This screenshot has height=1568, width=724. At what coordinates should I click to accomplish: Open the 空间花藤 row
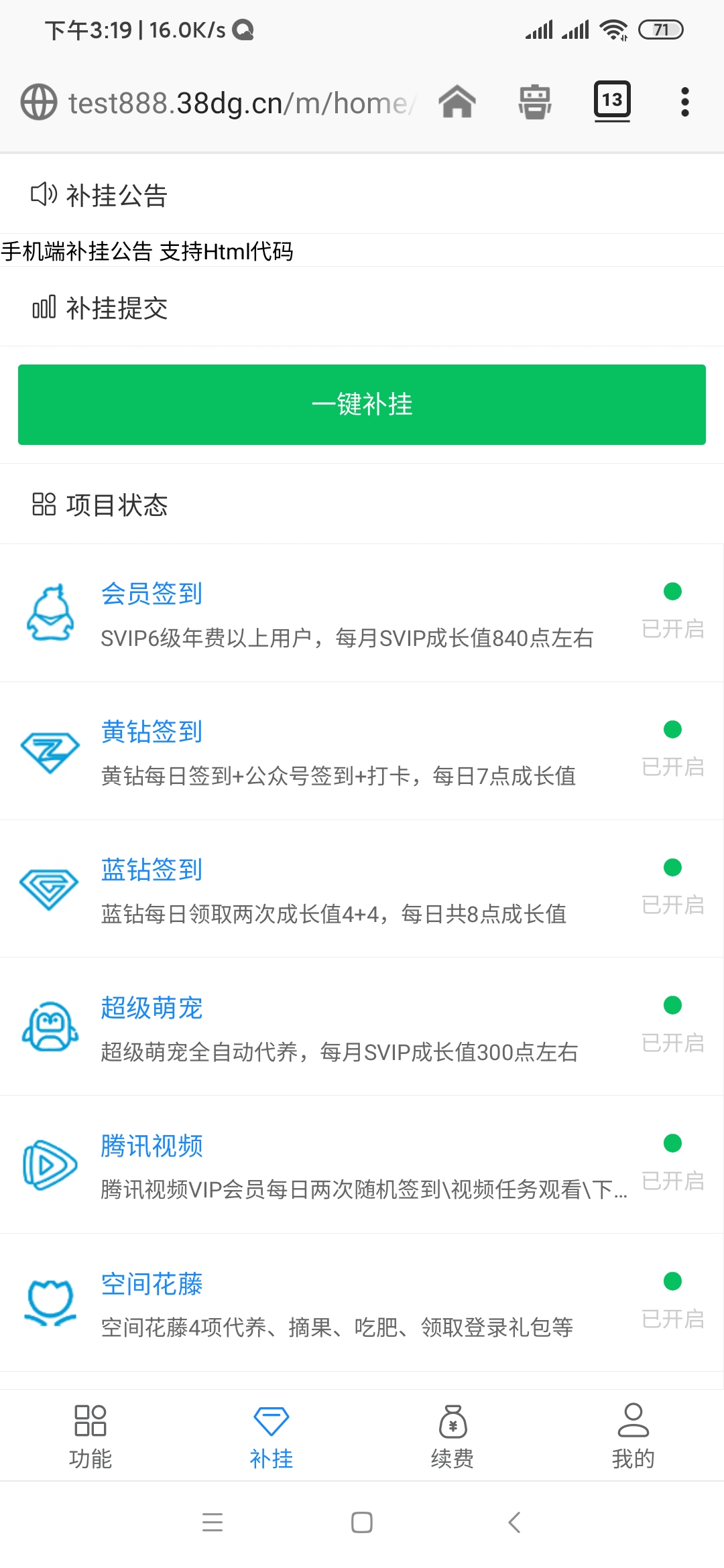[362, 1303]
